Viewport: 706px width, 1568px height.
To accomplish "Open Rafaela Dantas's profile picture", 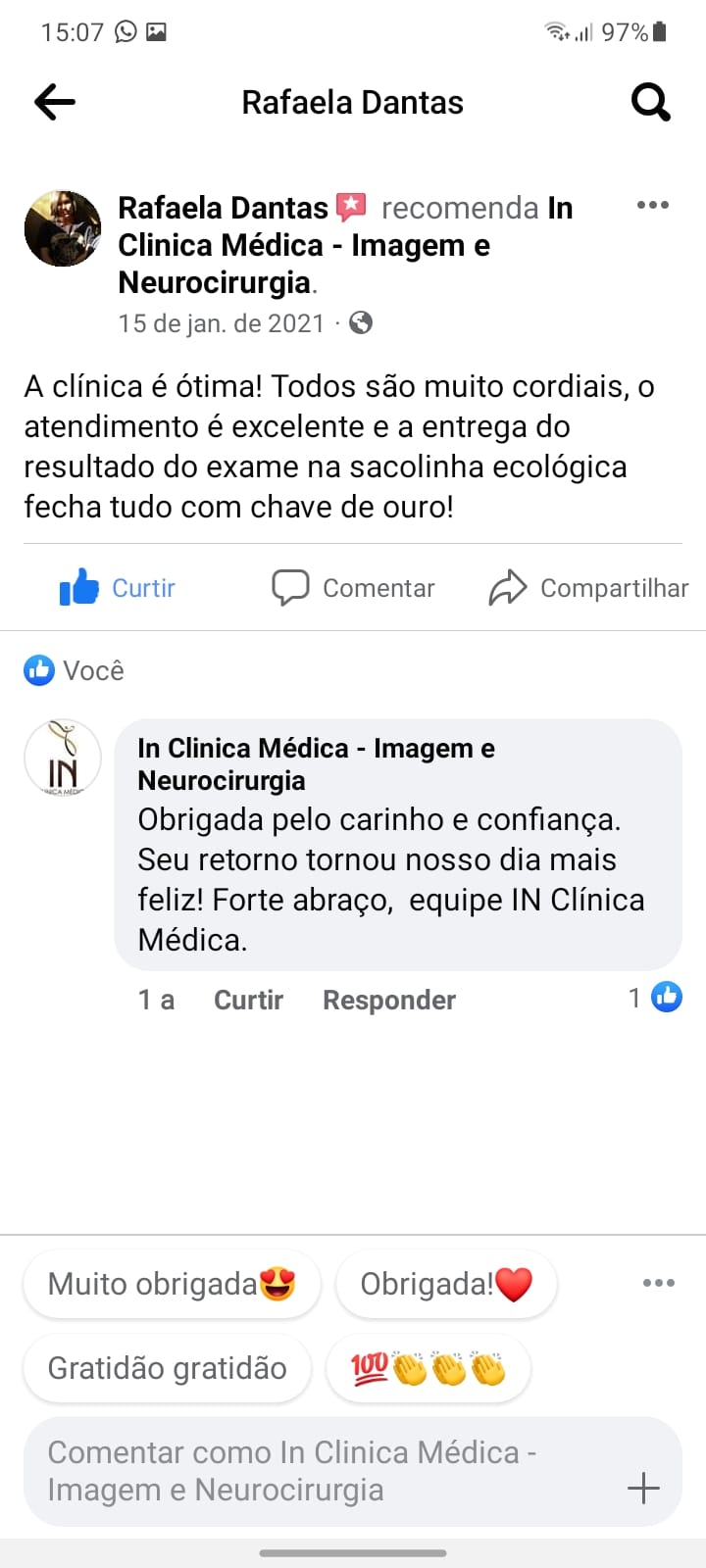I will point(63,229).
